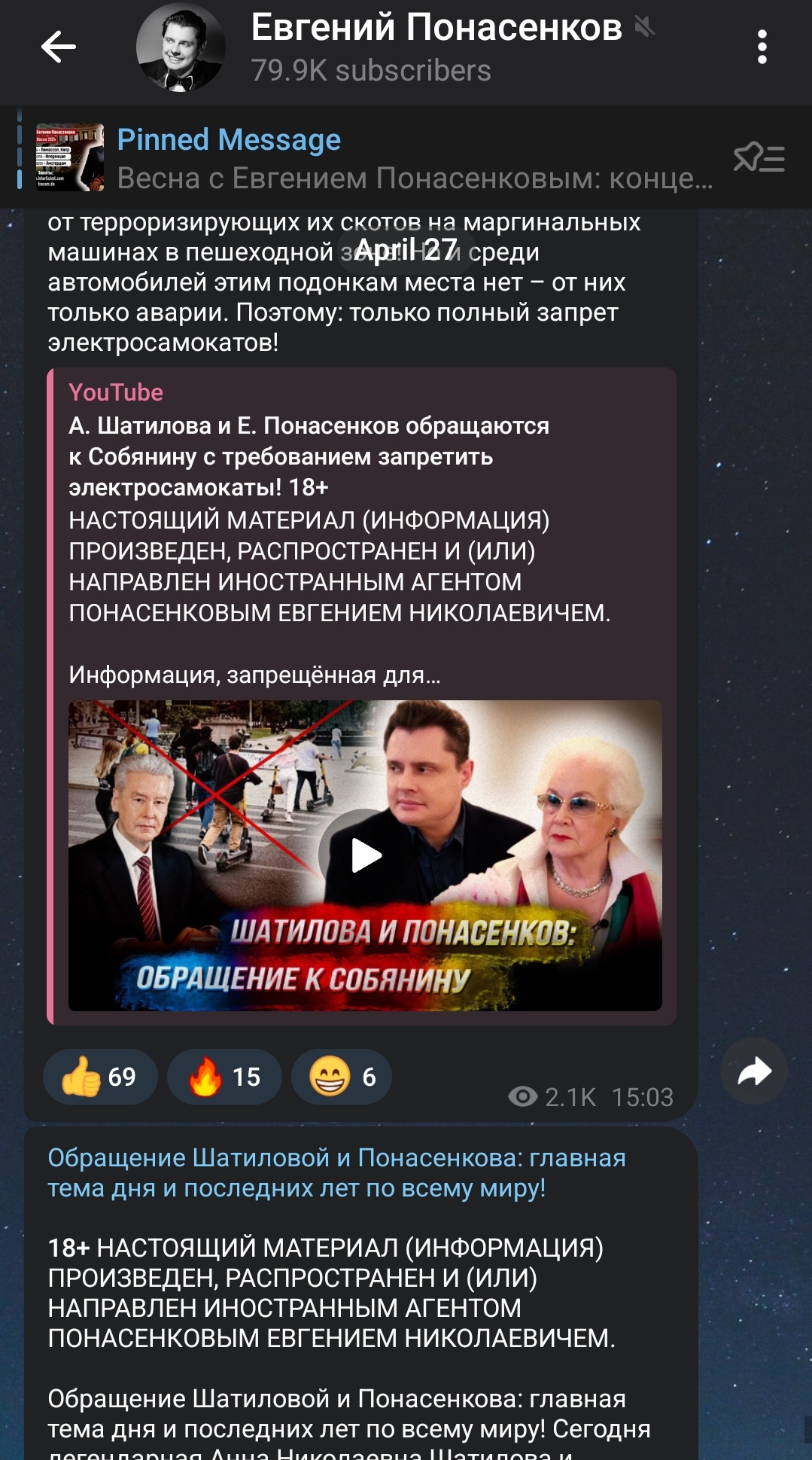React with thumbs up showing 69
812x1460 pixels.
[x=99, y=1077]
